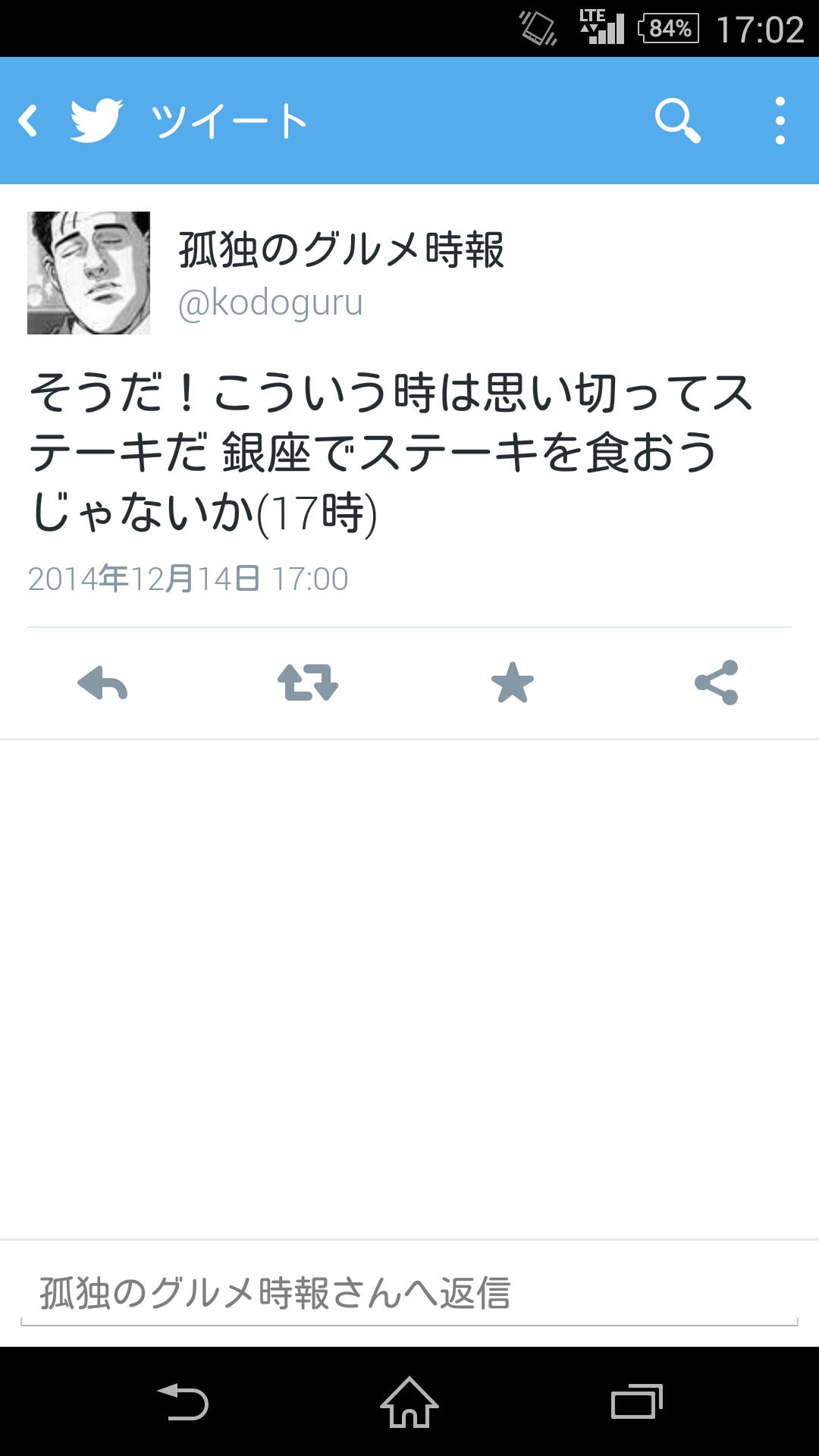Open the three-dot overflow menu

tap(780, 121)
